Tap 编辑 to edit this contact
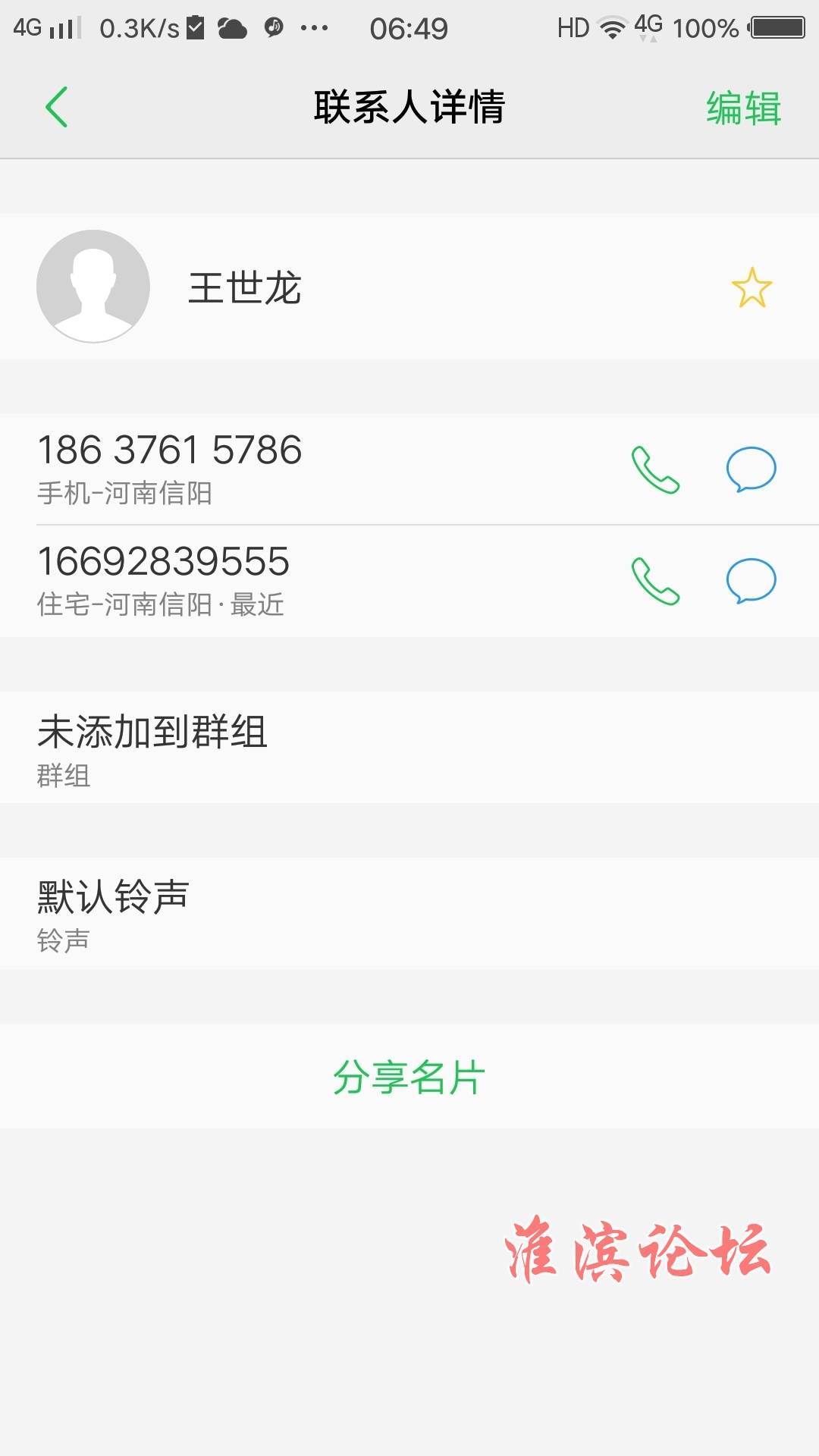This screenshot has height=1456, width=819. [x=743, y=107]
